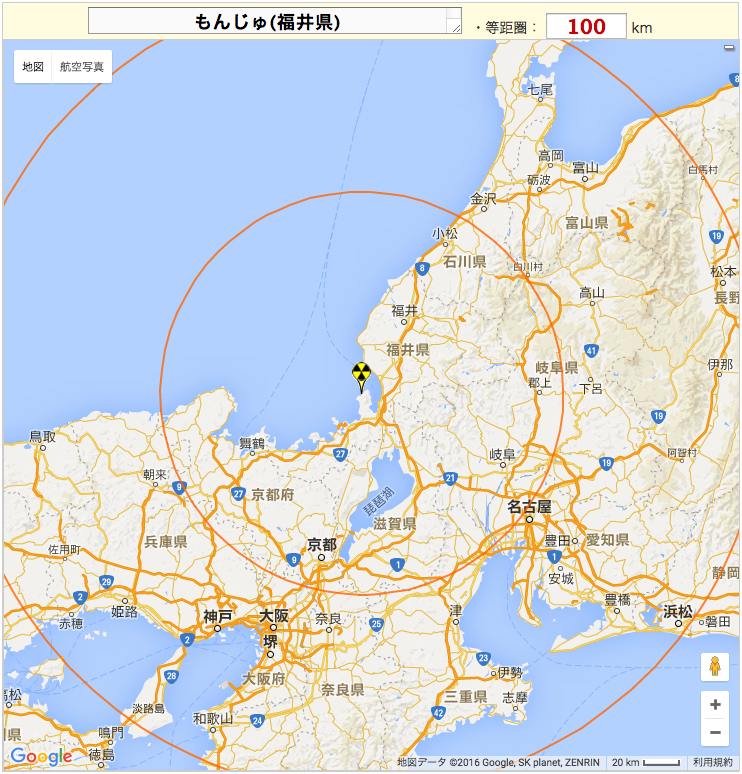
Task: Zoom out with the minus button
Action: pyautogui.click(x=714, y=732)
